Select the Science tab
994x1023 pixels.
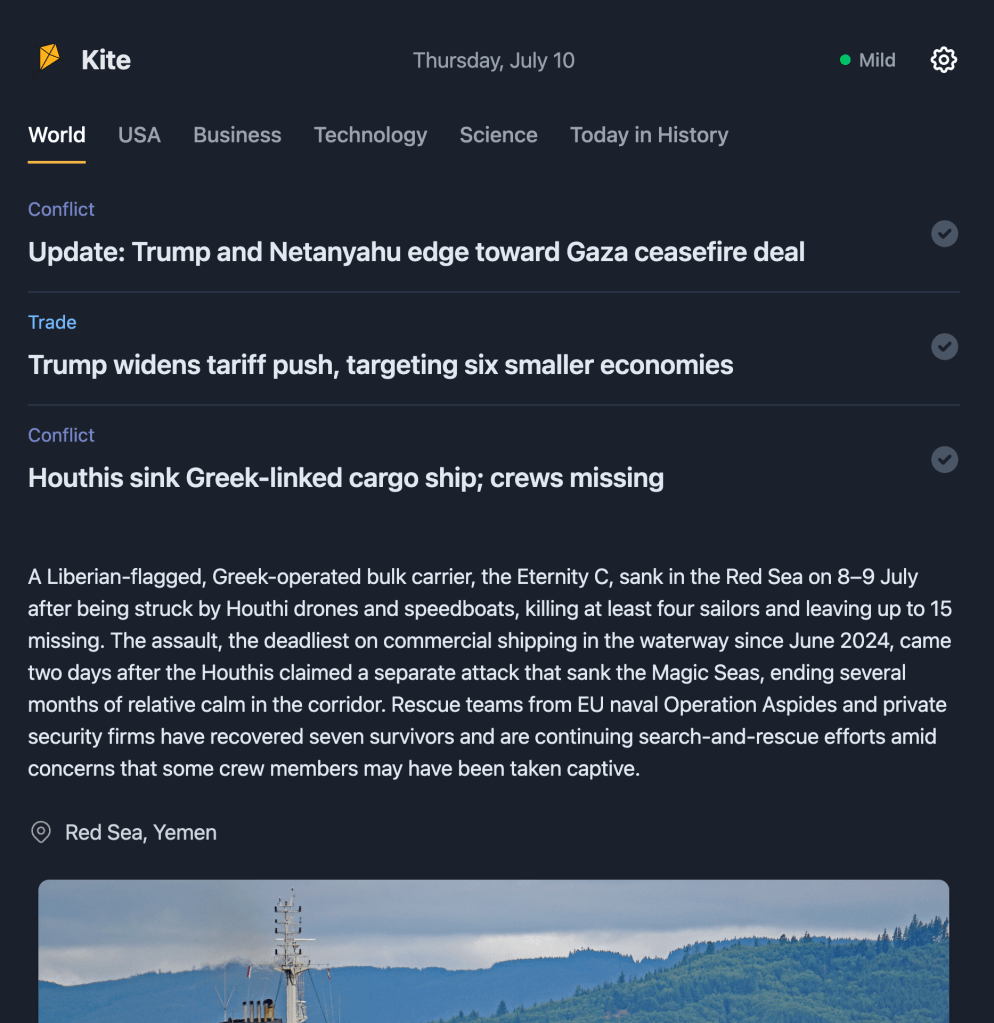point(498,135)
